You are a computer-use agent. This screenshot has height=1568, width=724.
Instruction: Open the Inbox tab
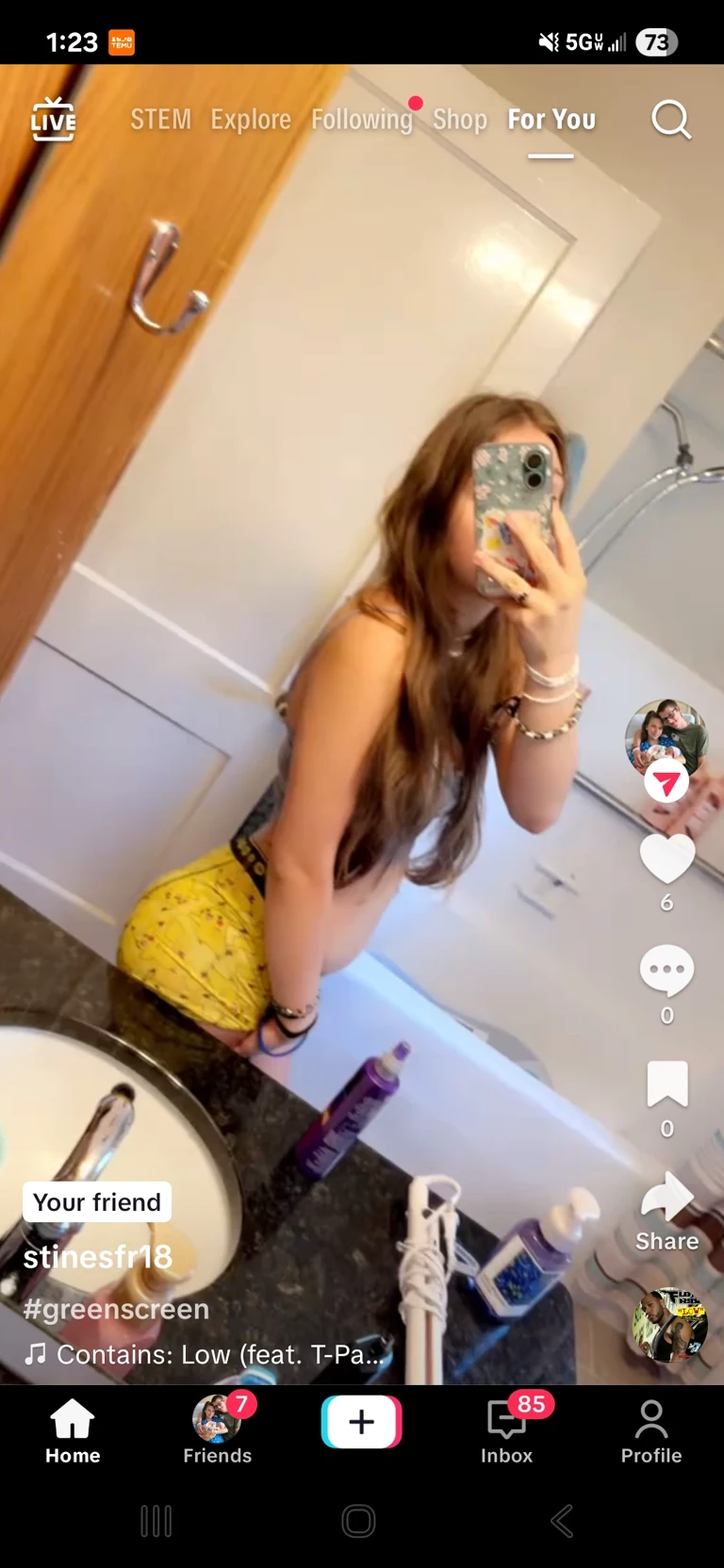[507, 1429]
